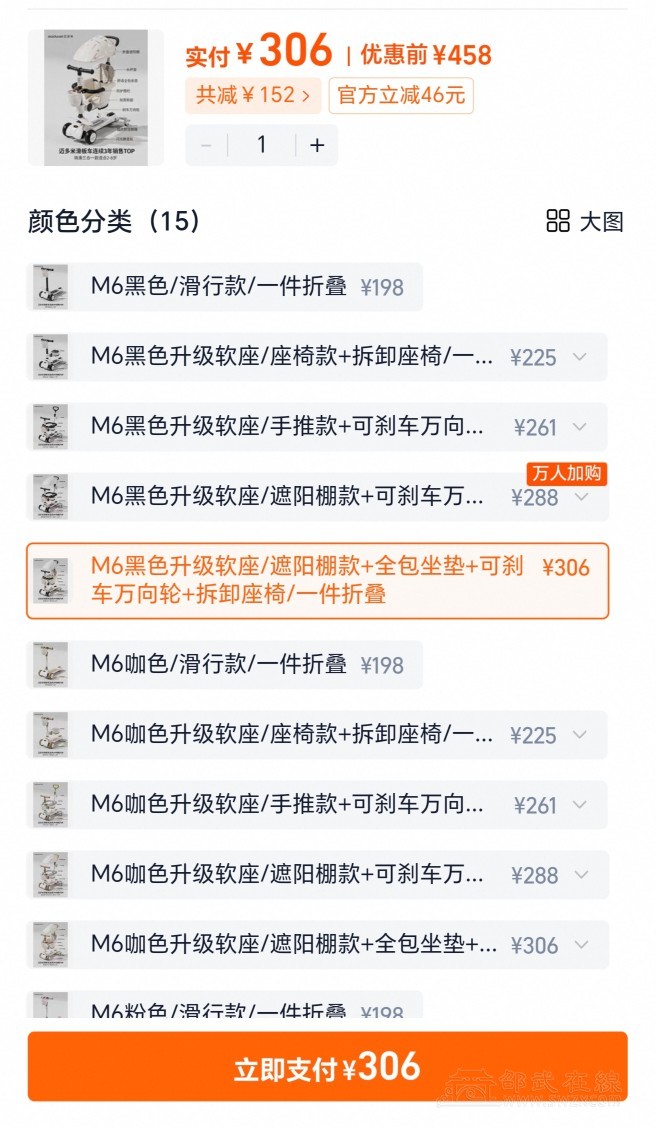Expand the M6咖色遮阳棚款+全包坐垫 ¥306 chevron
656x1128 pixels.
[582, 945]
